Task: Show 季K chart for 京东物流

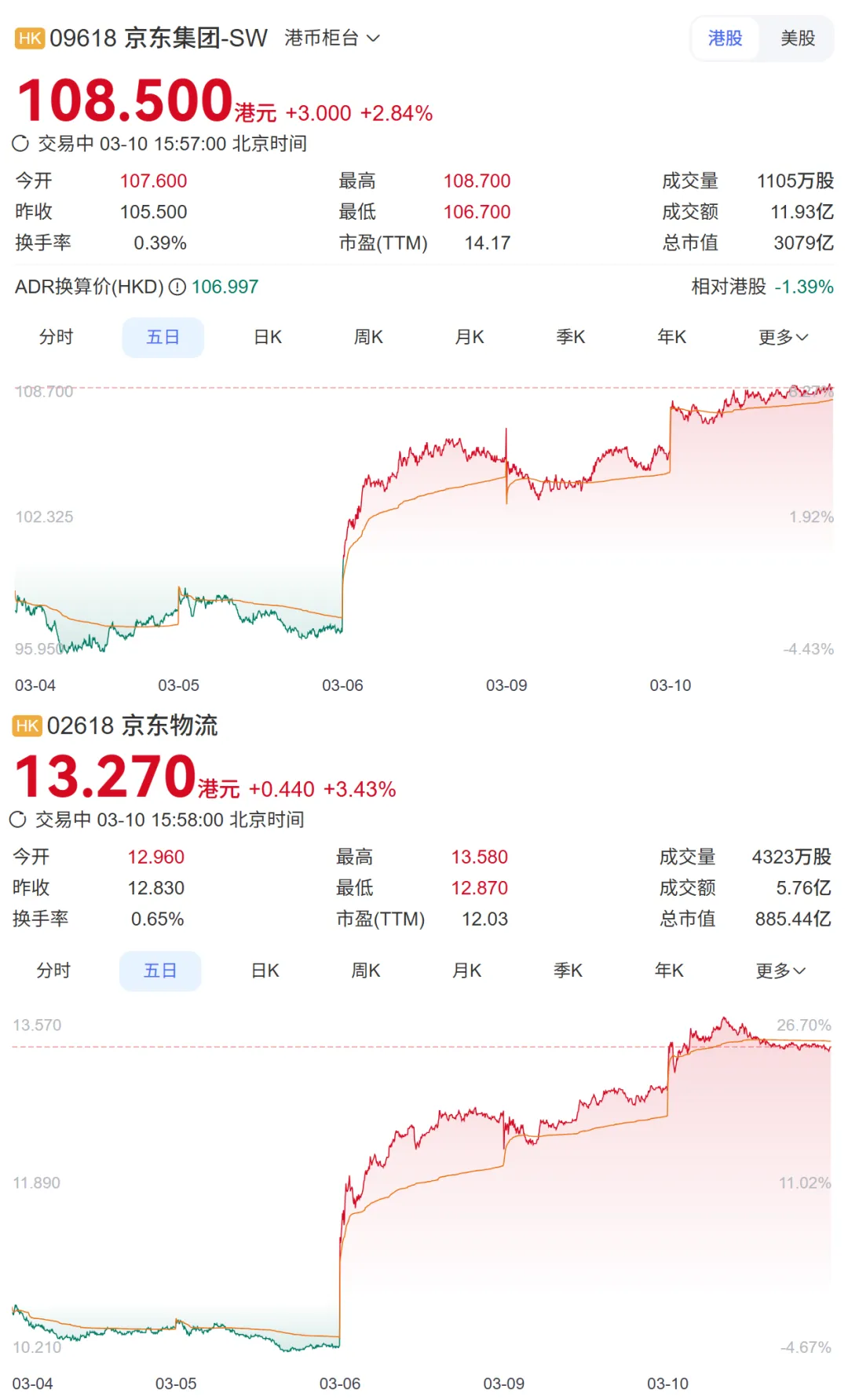Action: (568, 970)
